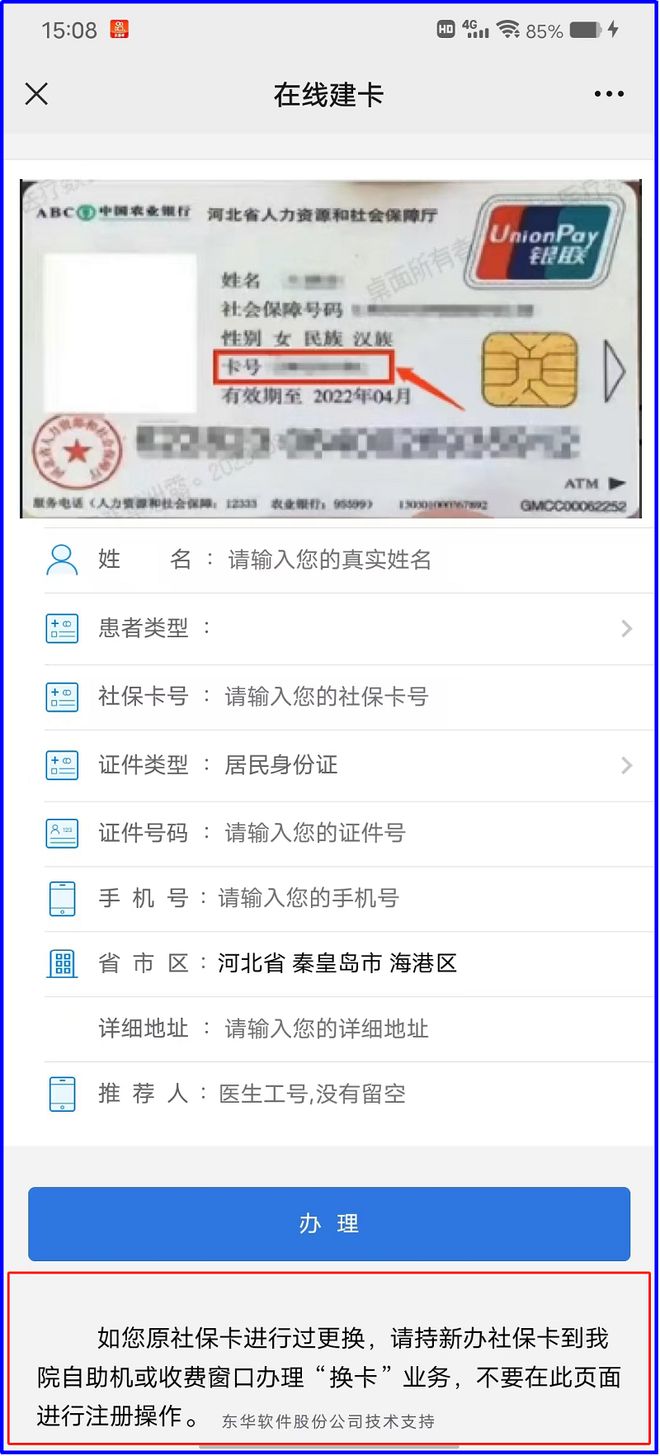Choose a 患者类型 patient type
The width and height of the screenshot is (660, 1456).
point(420,629)
